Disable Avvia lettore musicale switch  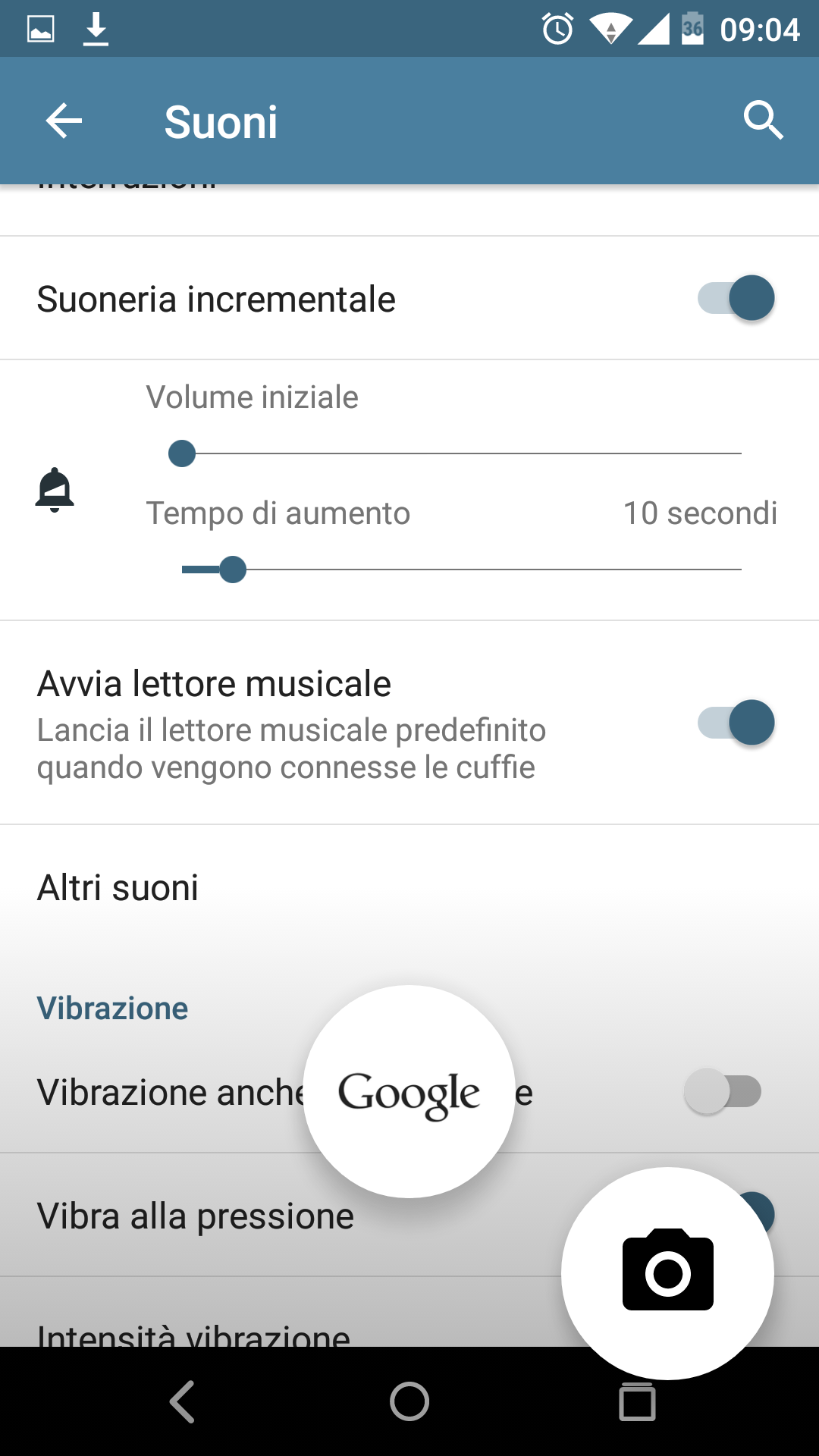(736, 722)
